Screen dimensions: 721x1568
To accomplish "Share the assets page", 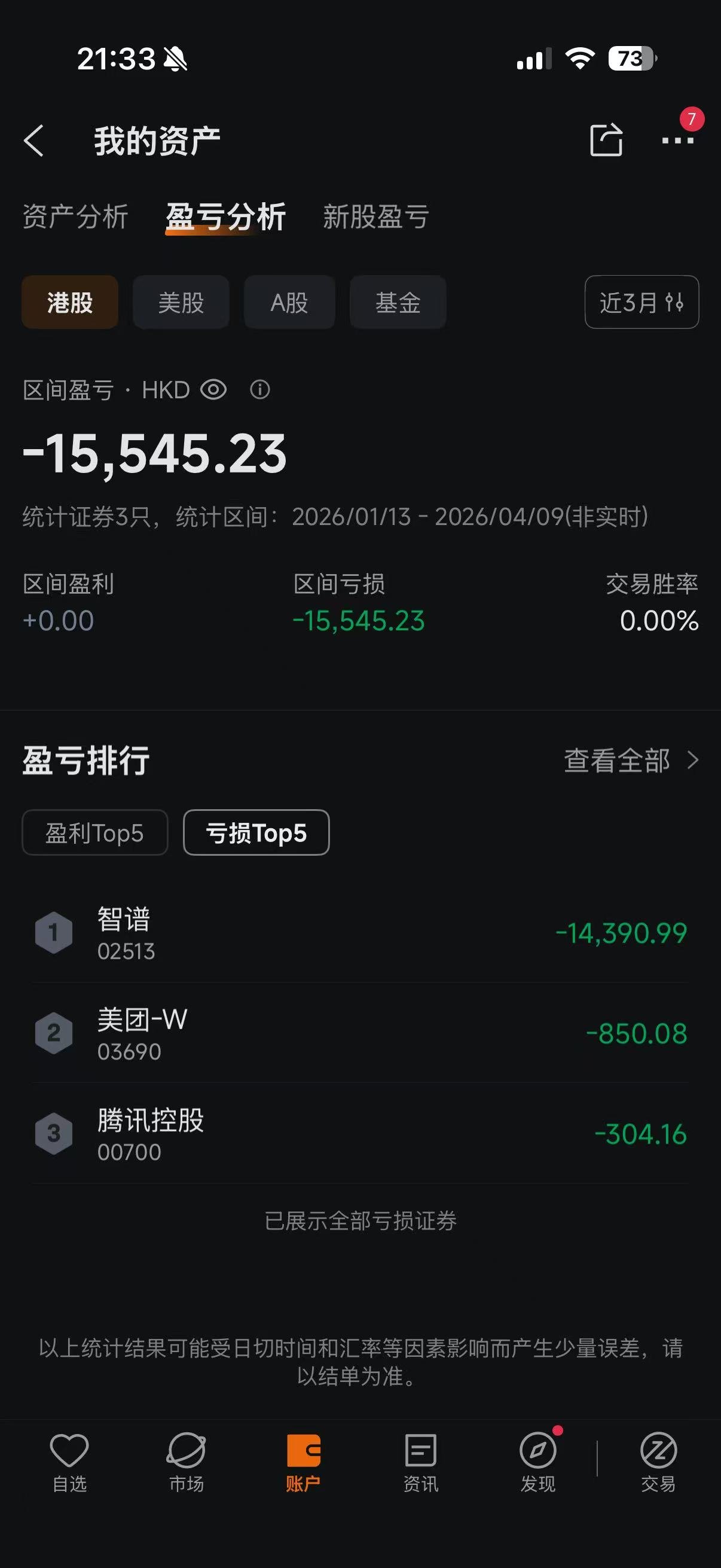I will click(x=606, y=140).
